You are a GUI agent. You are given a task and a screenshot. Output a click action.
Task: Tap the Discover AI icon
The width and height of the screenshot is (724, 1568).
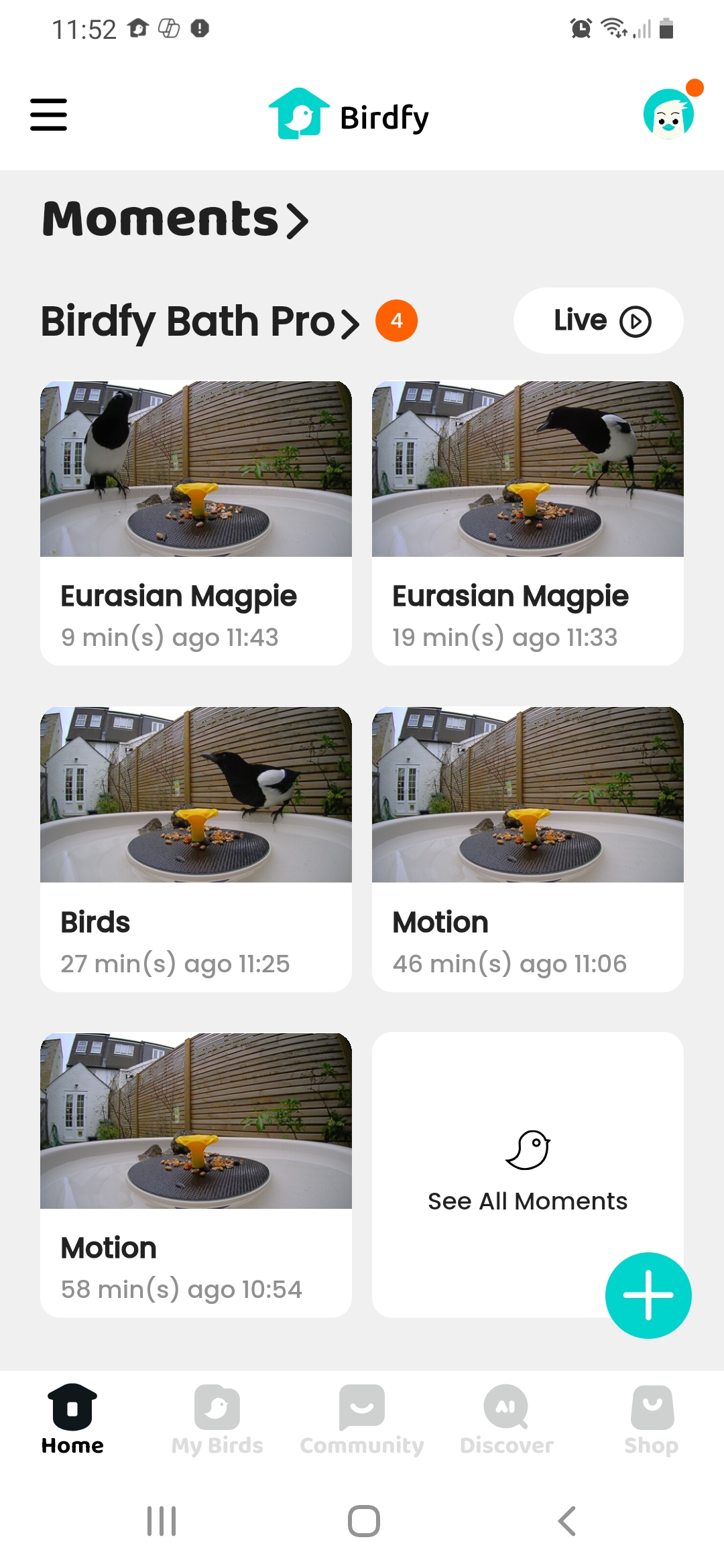click(x=506, y=1407)
